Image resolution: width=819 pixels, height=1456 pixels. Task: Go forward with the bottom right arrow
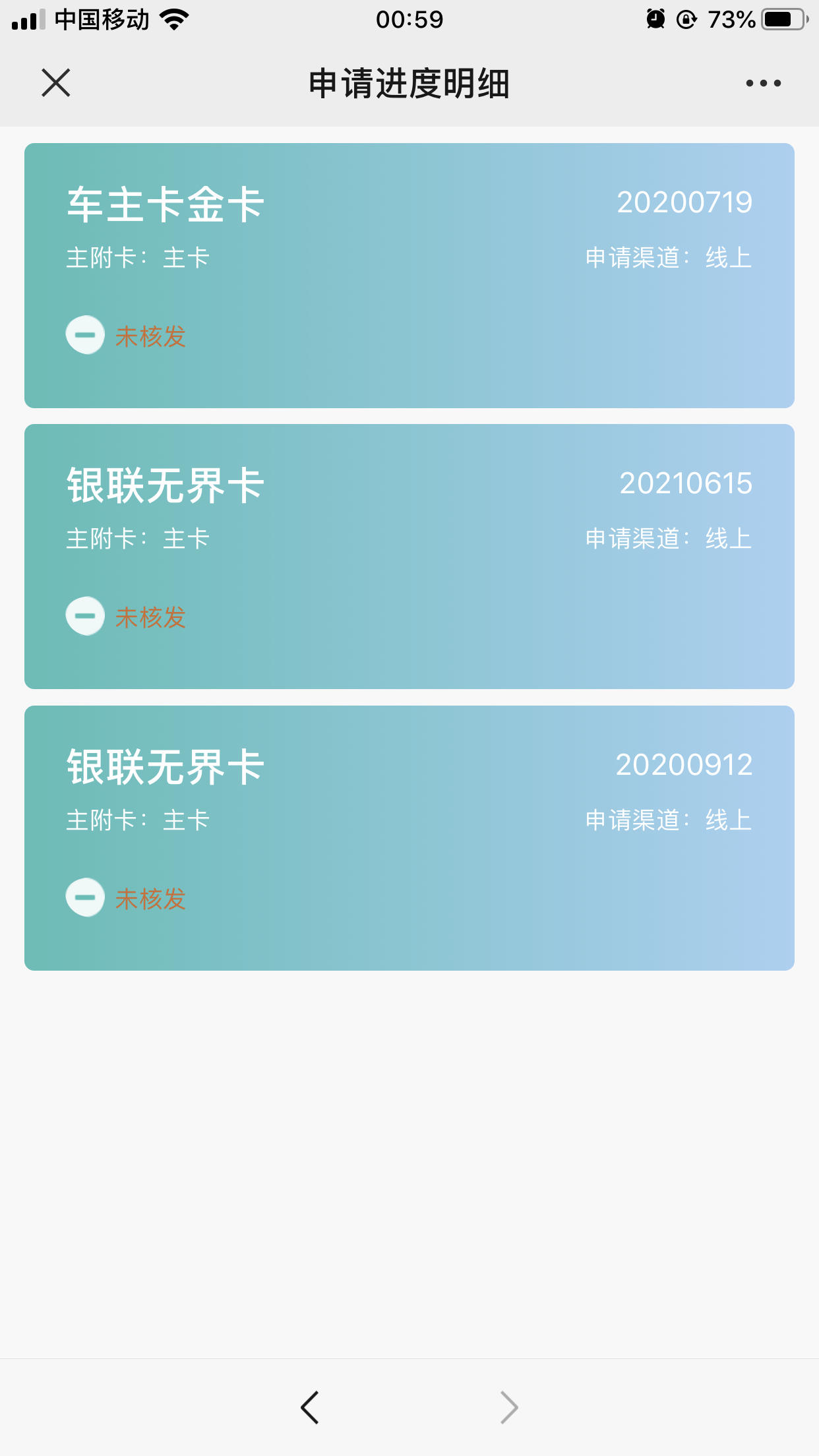pos(509,1408)
